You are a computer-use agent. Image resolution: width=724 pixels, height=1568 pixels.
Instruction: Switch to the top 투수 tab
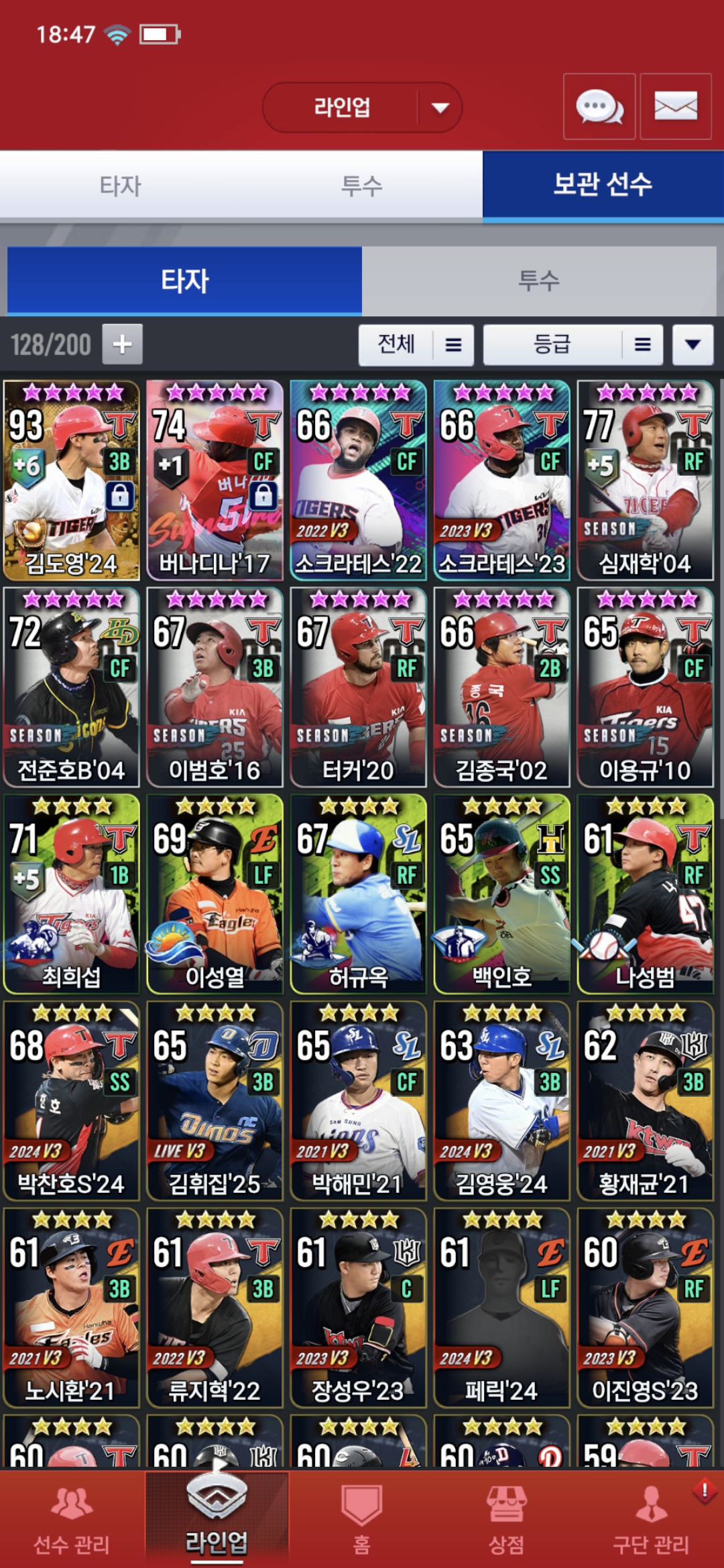pos(362,185)
